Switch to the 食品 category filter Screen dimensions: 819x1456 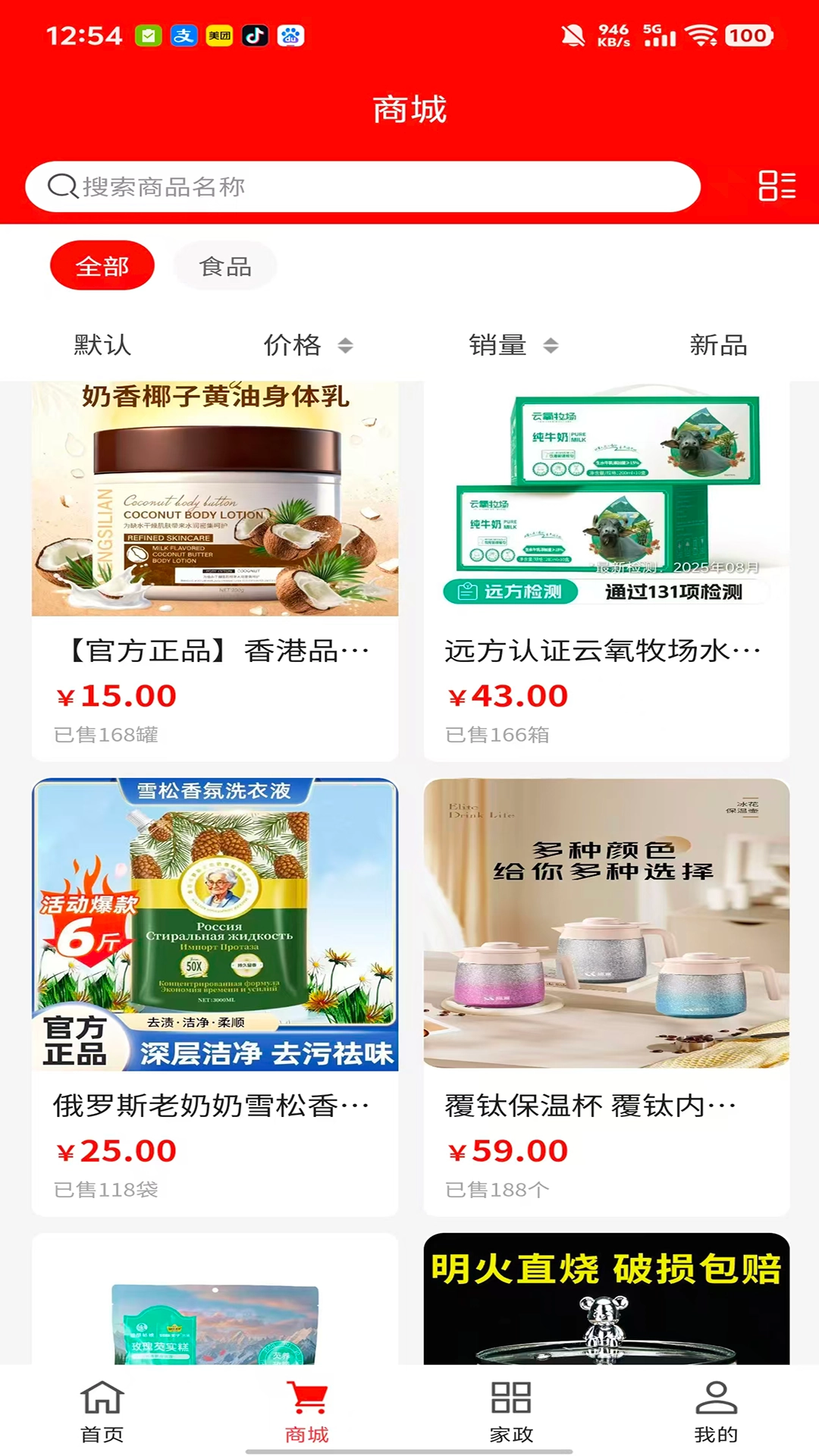coord(224,265)
